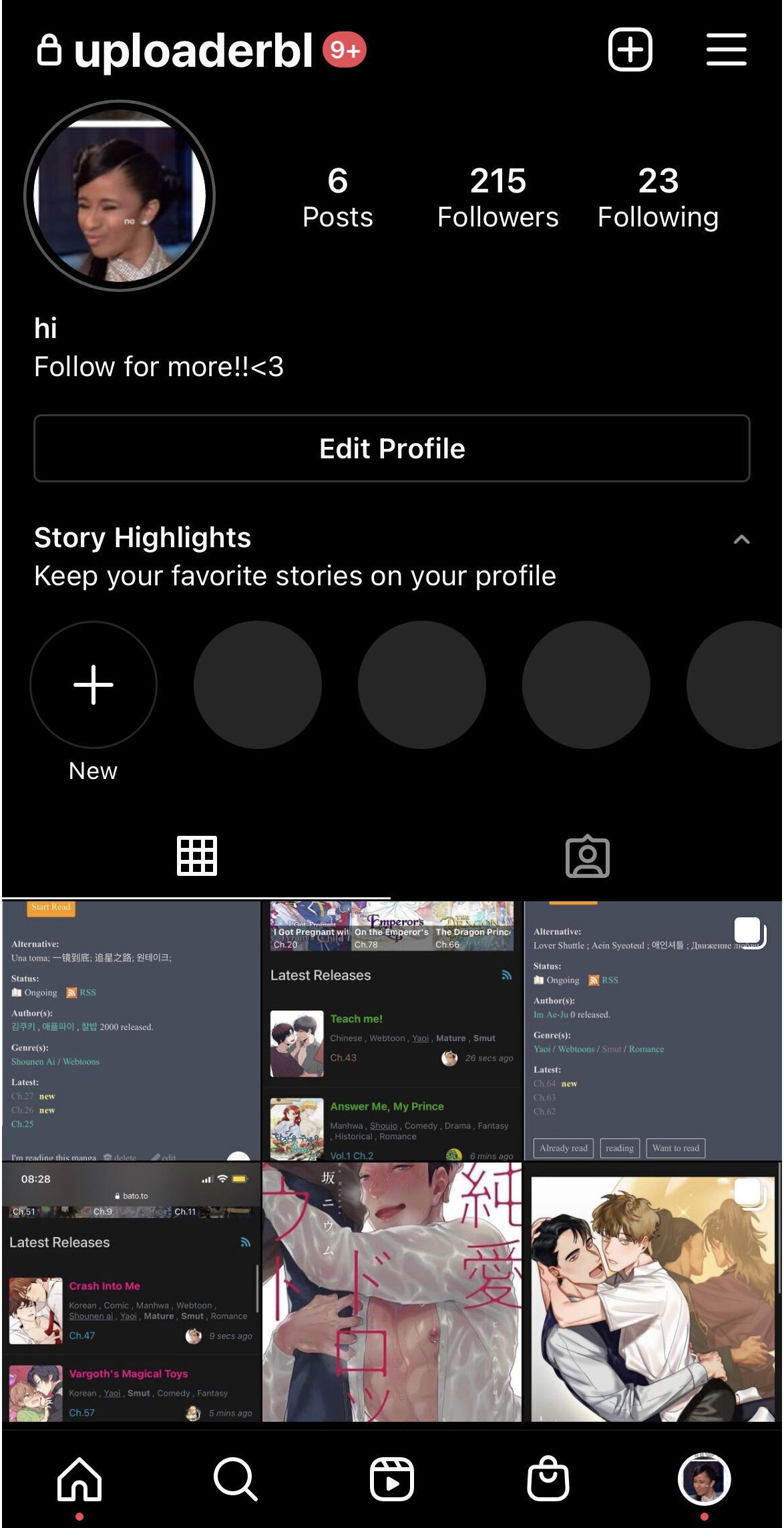Viewport: 784px width, 1528px height.
Task: Open the Reels tab
Action: coord(392,1479)
